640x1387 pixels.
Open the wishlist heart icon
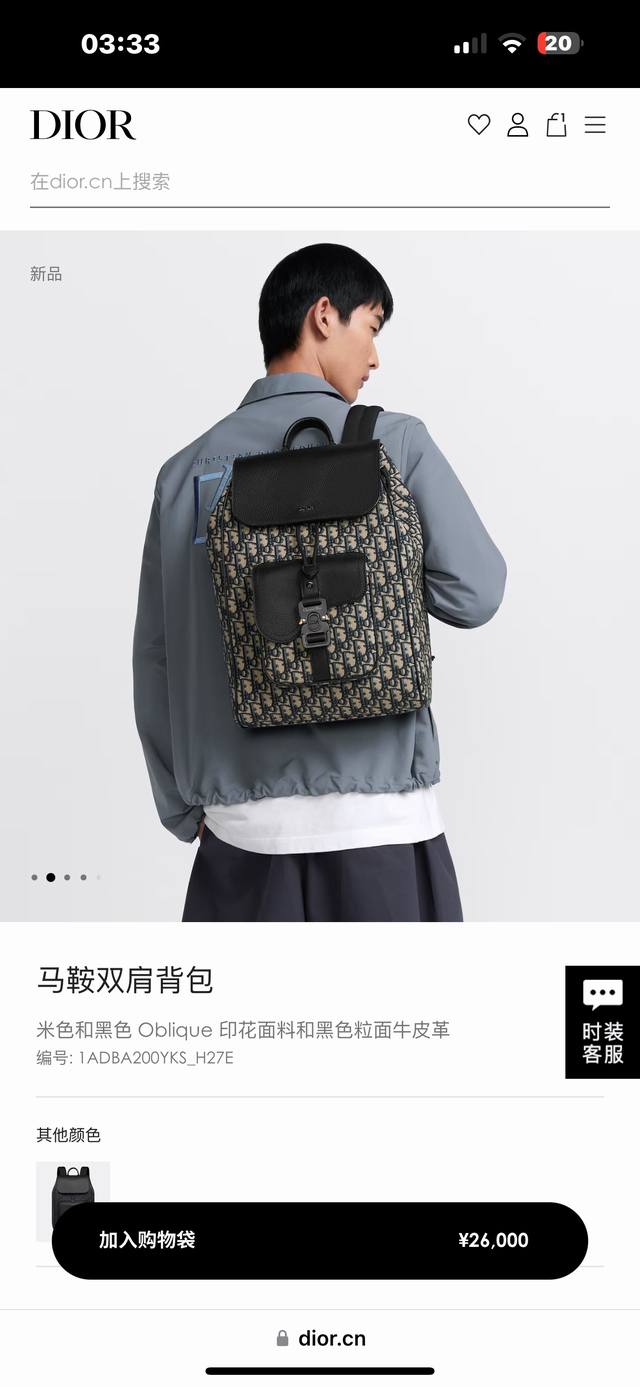pyautogui.click(x=479, y=125)
